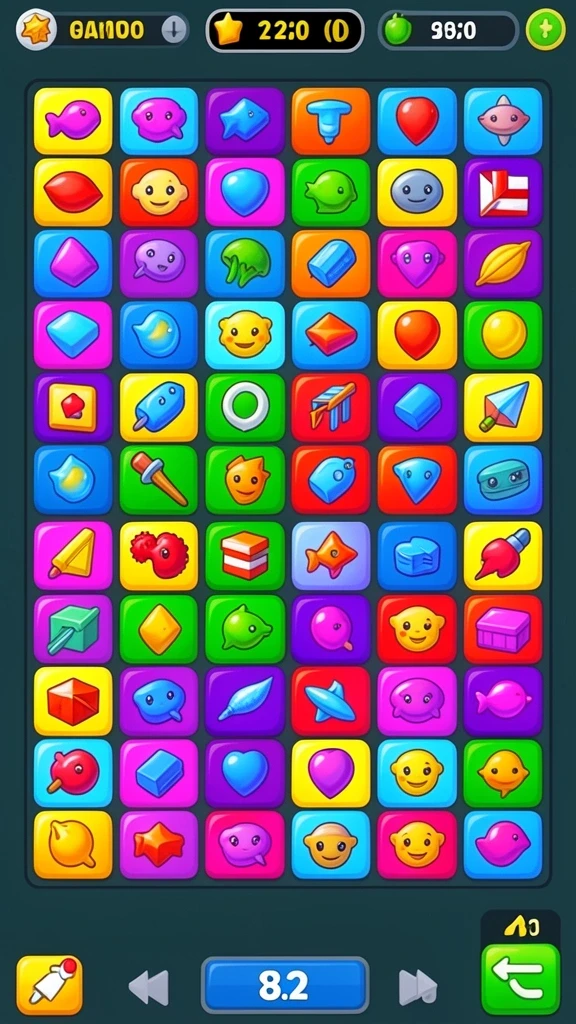Screen dimensions: 576x1024
Task: Use the paint brush booster
Action: point(50,984)
